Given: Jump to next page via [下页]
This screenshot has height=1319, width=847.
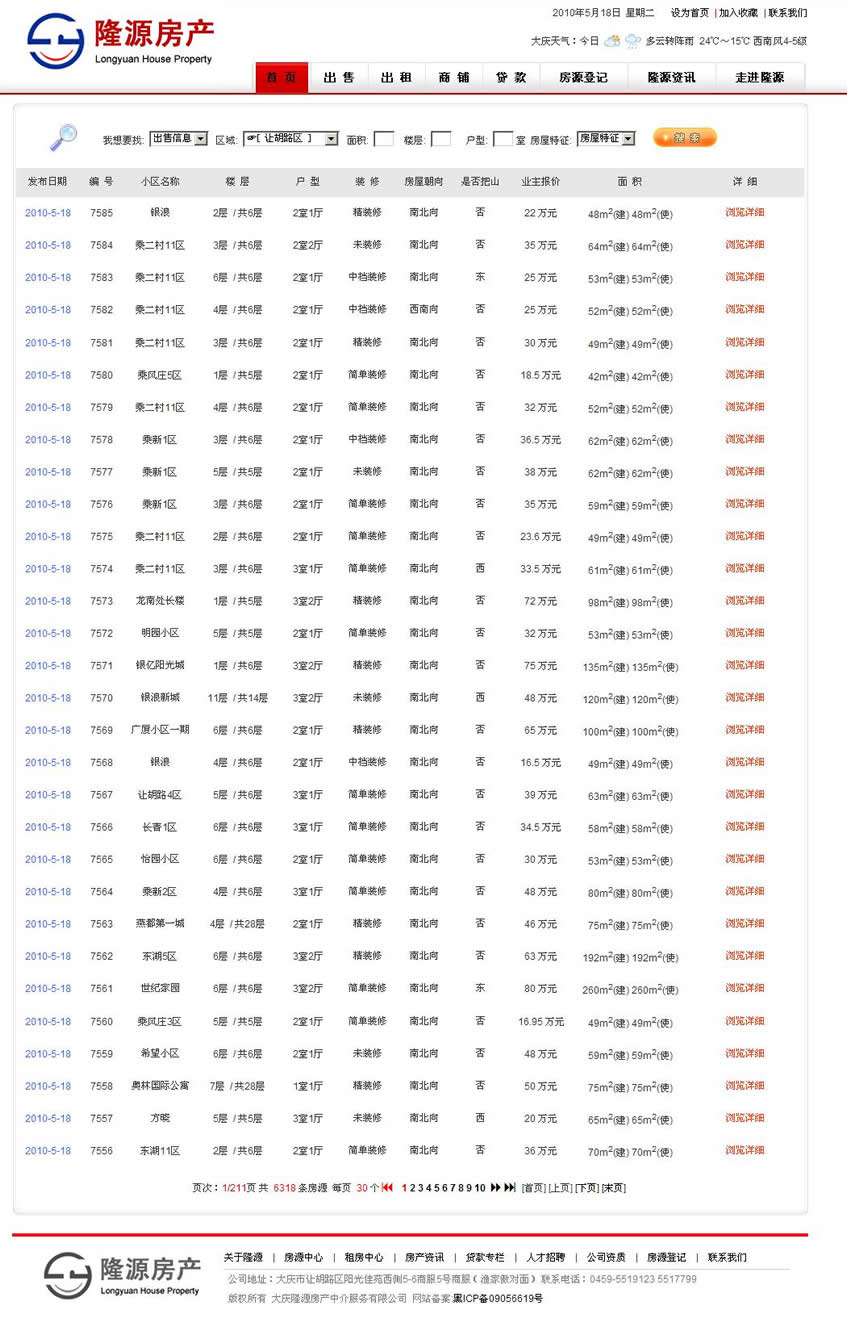Looking at the screenshot, I should tap(587, 1188).
